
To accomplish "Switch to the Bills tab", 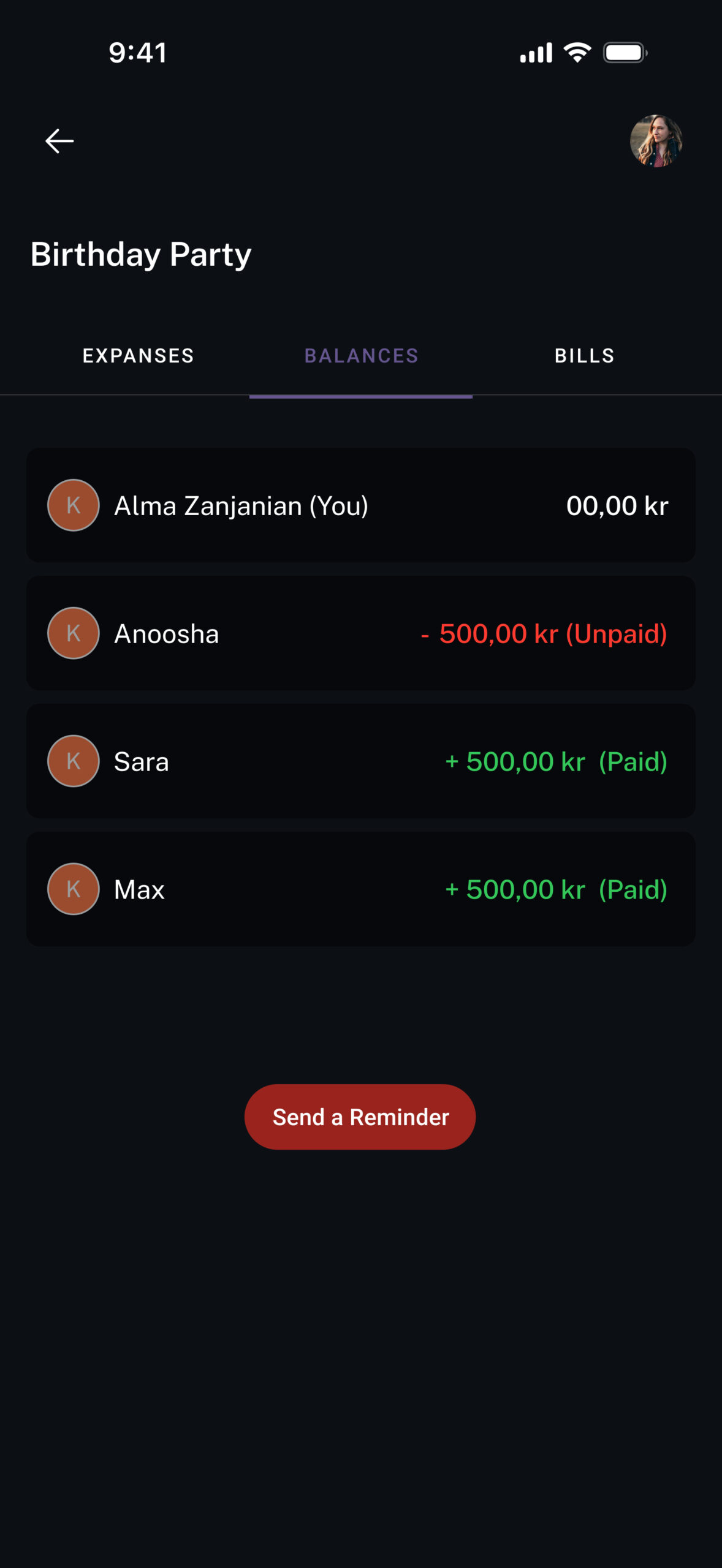I will tap(584, 356).
